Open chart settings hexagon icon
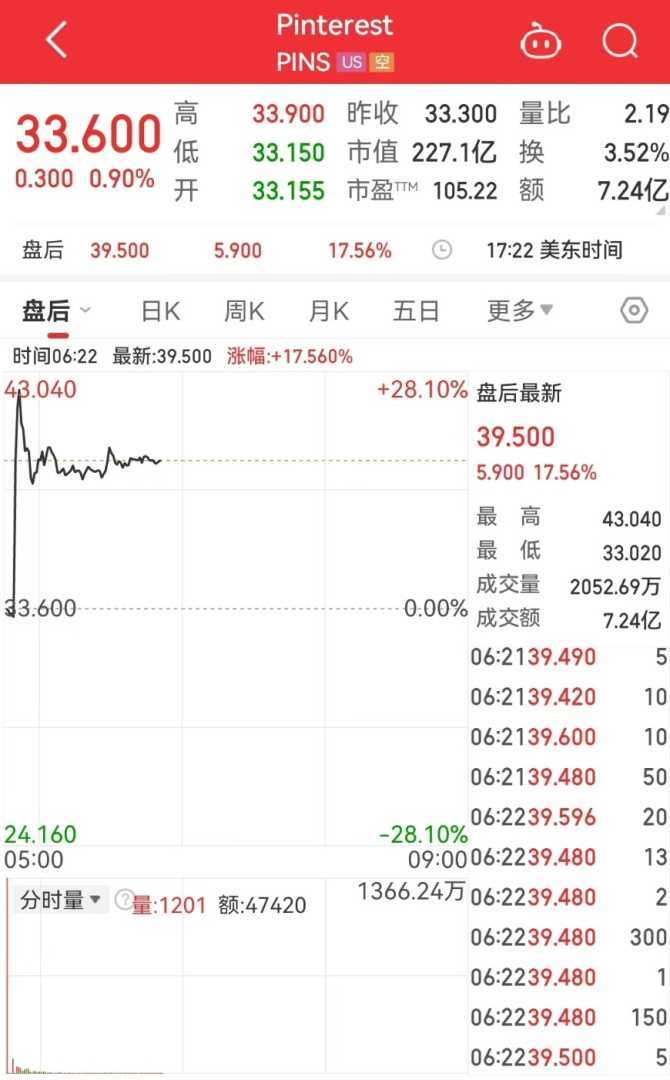Viewport: 670px width, 1080px height. pos(634,311)
